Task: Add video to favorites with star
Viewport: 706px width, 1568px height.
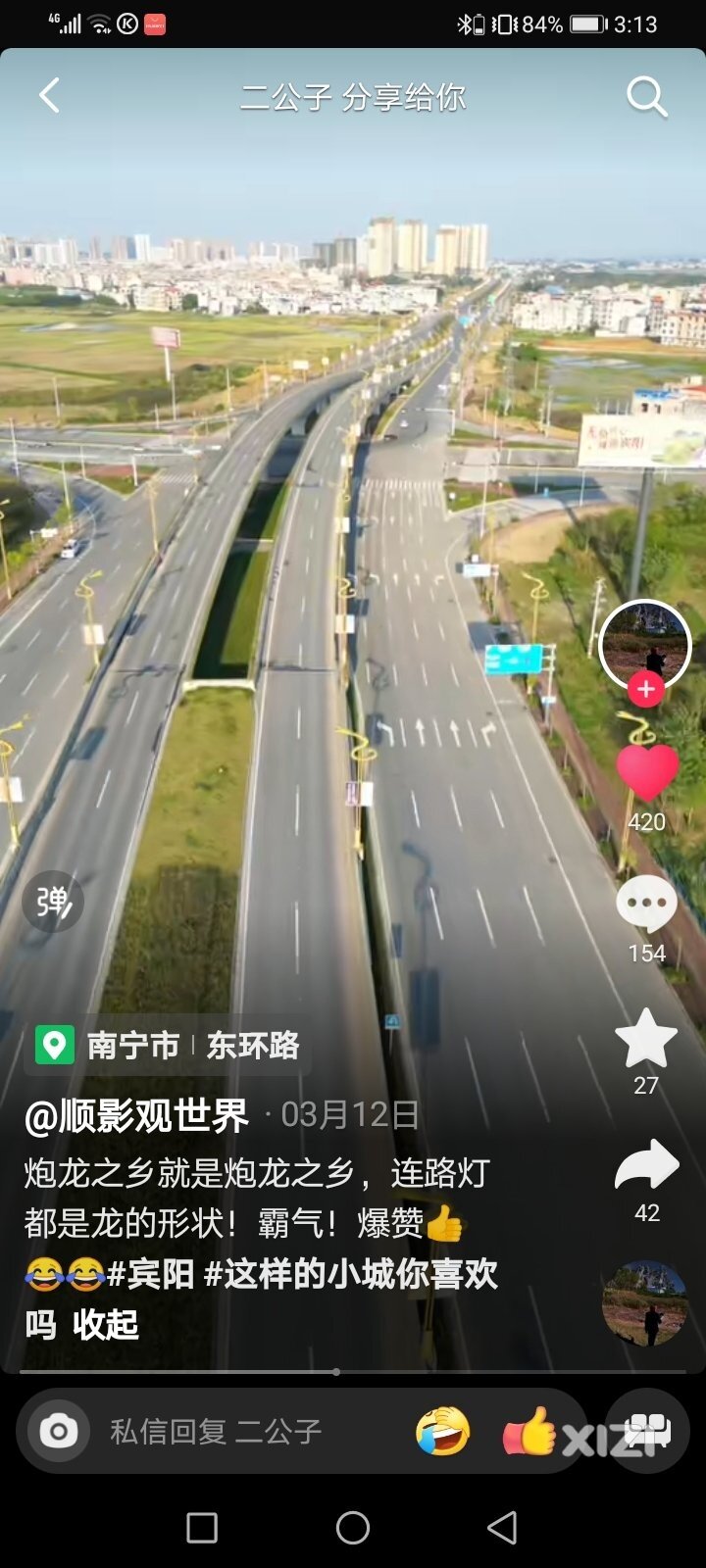Action: [x=646, y=1039]
